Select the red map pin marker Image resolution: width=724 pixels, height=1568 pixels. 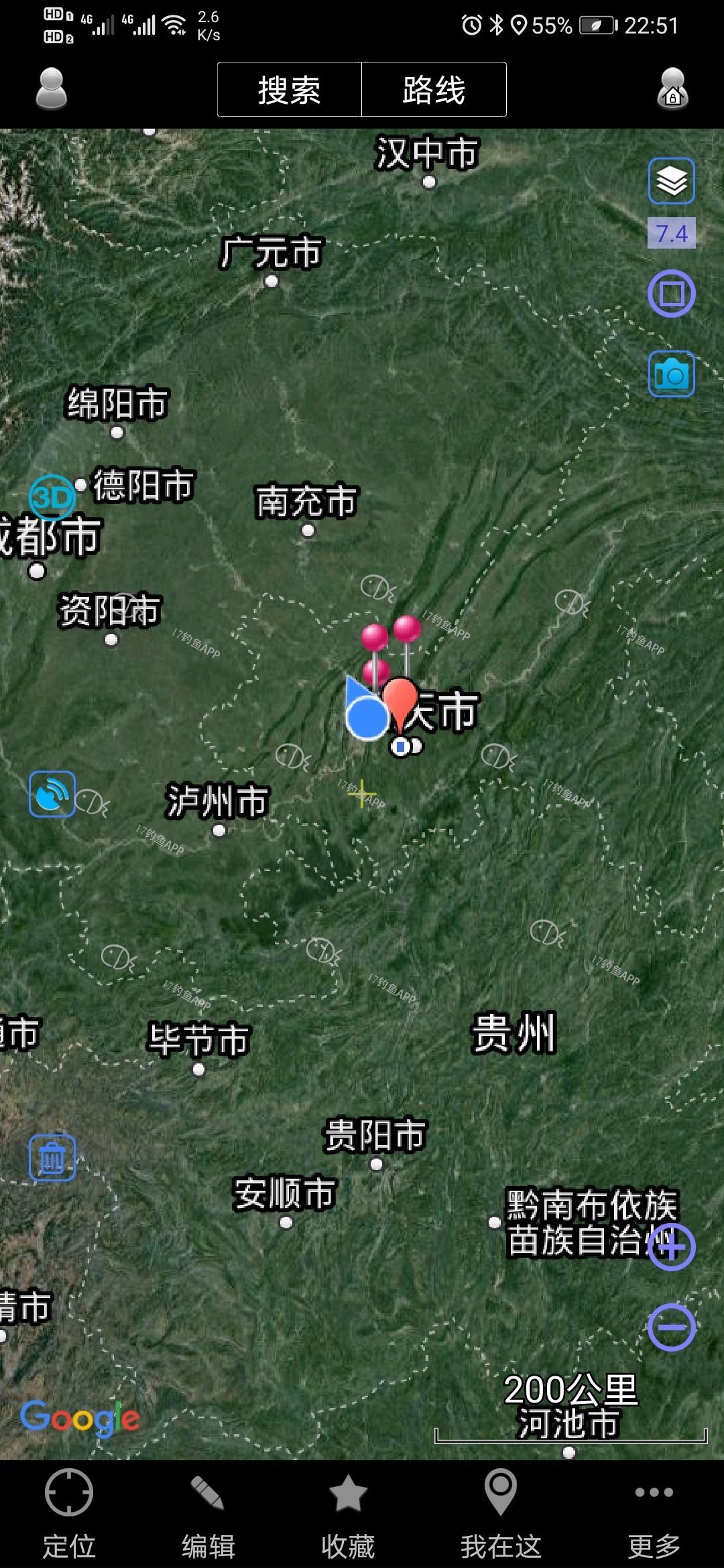(400, 700)
